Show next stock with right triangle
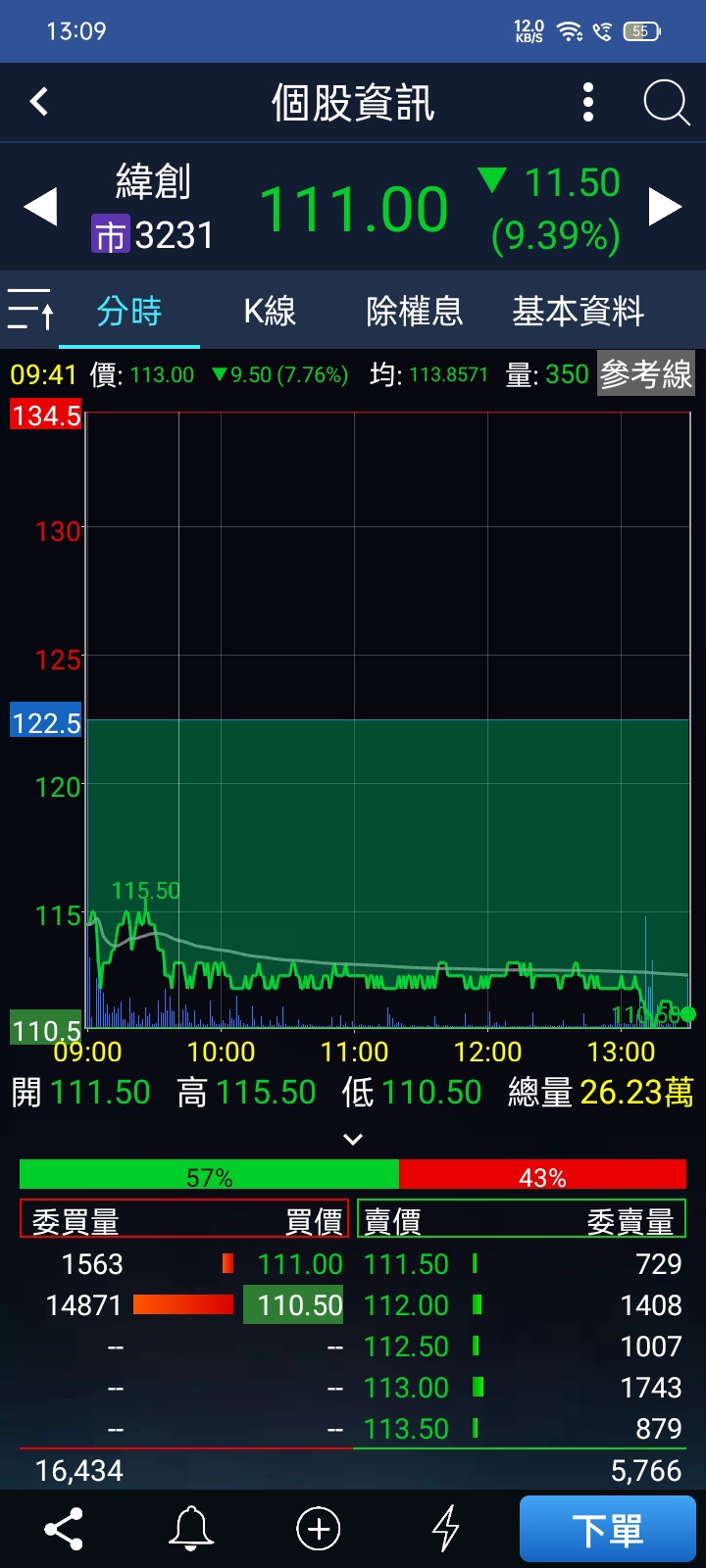 pos(665,207)
